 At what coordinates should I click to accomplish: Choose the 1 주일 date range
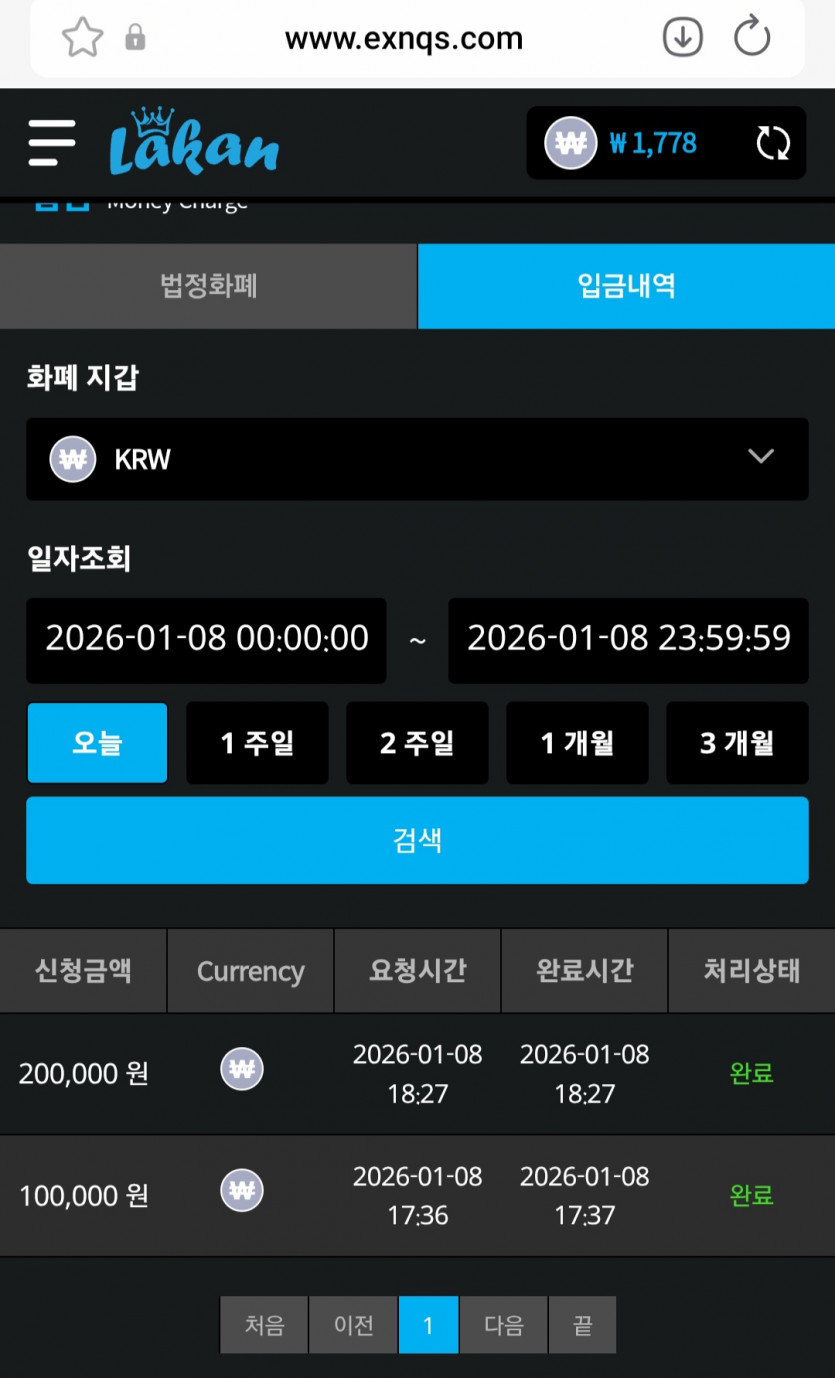[x=257, y=743]
